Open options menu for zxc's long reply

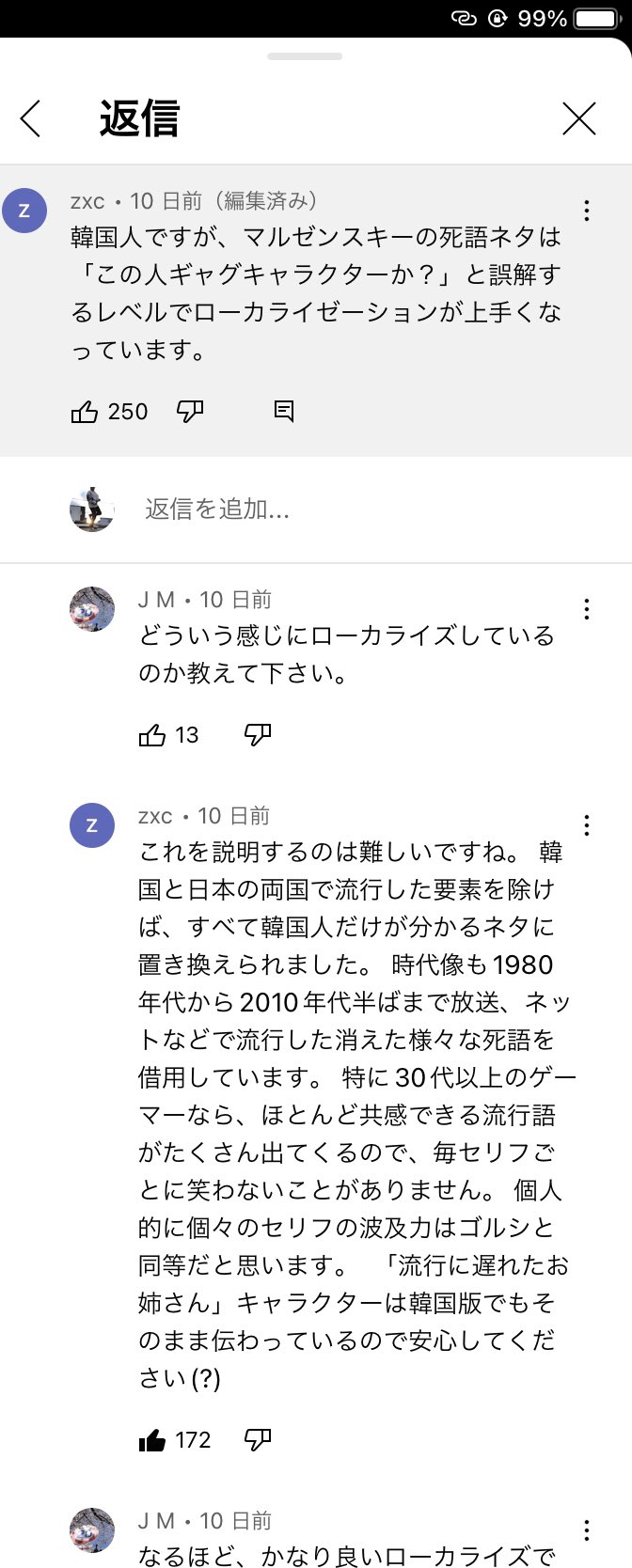[587, 825]
